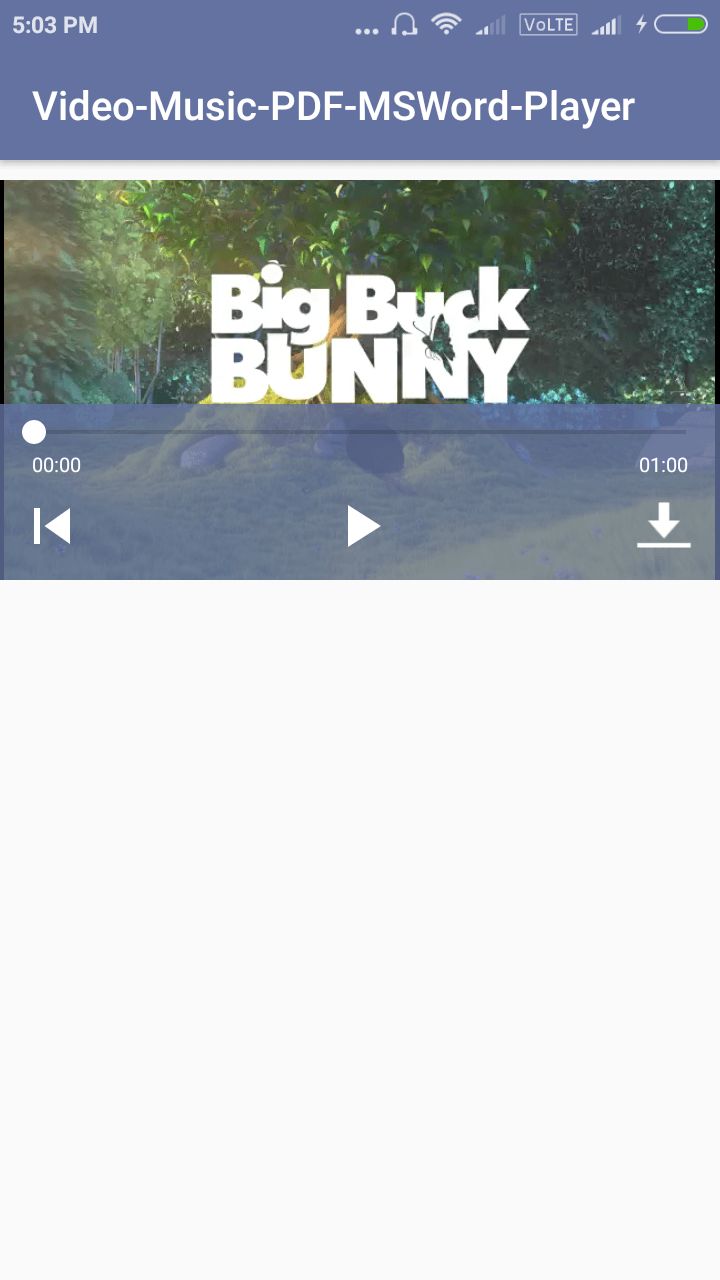Skip to previous track
720x1280 pixels.
click(52, 526)
